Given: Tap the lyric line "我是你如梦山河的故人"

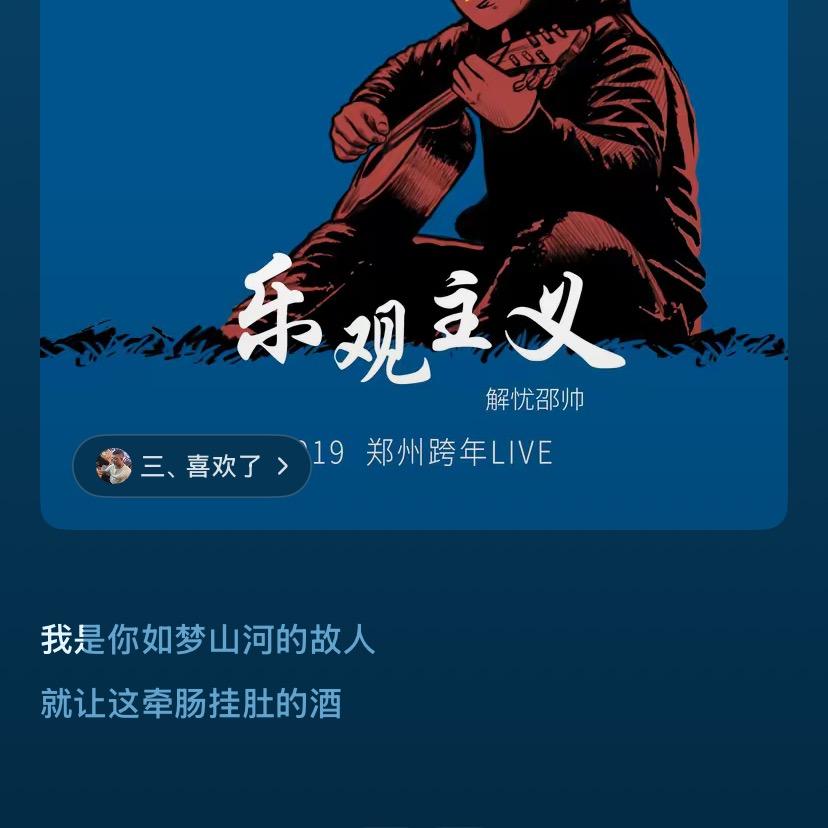Looking at the screenshot, I should point(208,640).
